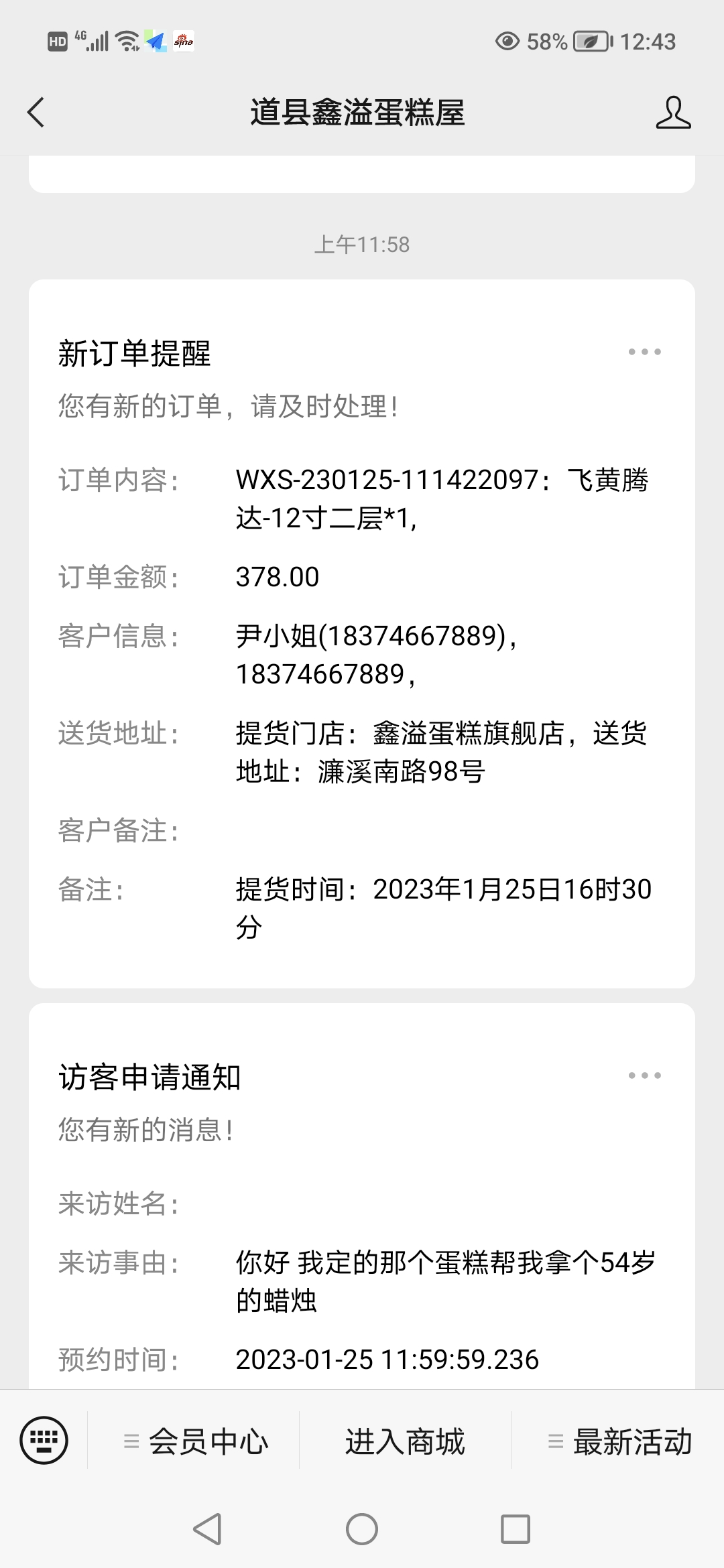Image resolution: width=724 pixels, height=1568 pixels.
Task: Tap the system home button
Action: (362, 1530)
